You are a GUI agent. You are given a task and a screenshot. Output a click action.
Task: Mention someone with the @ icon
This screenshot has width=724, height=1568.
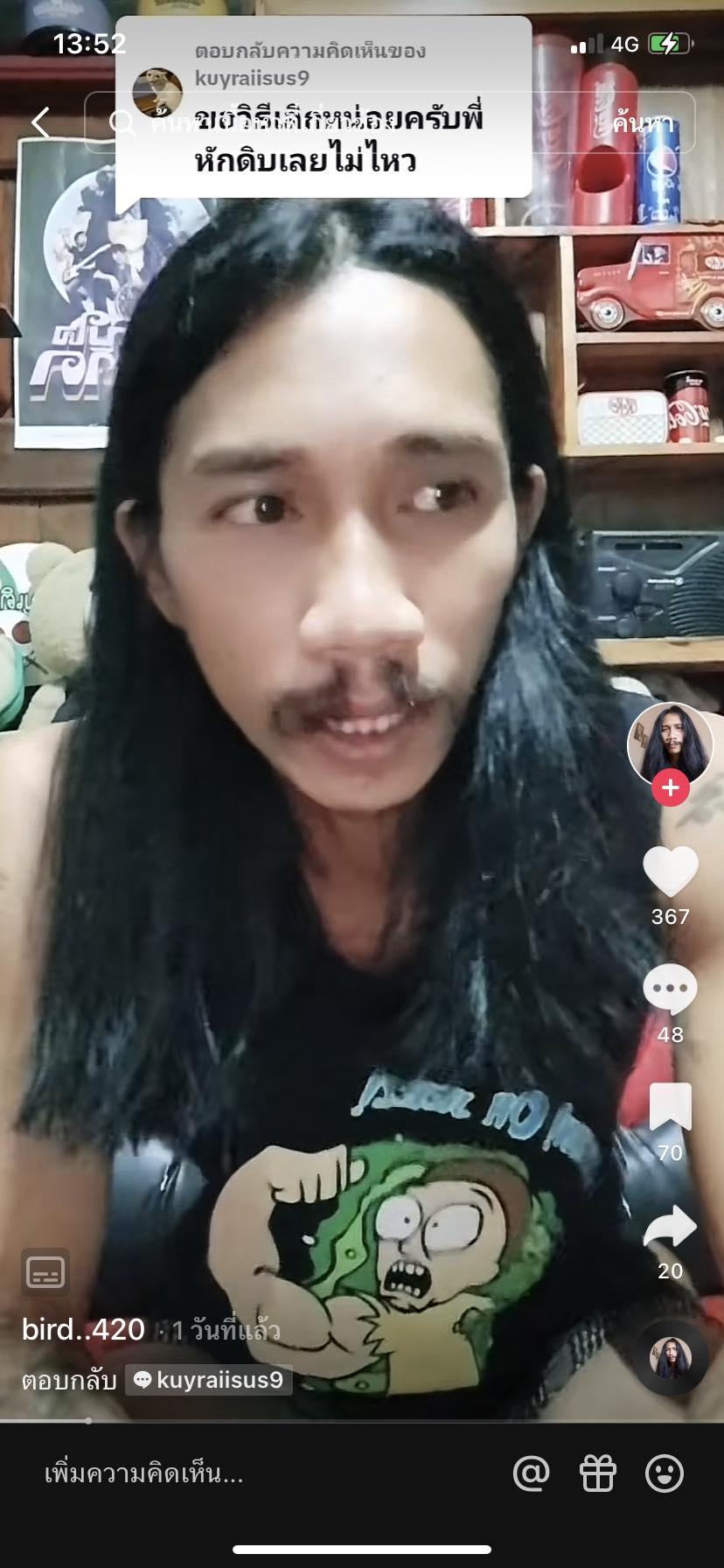(531, 1474)
